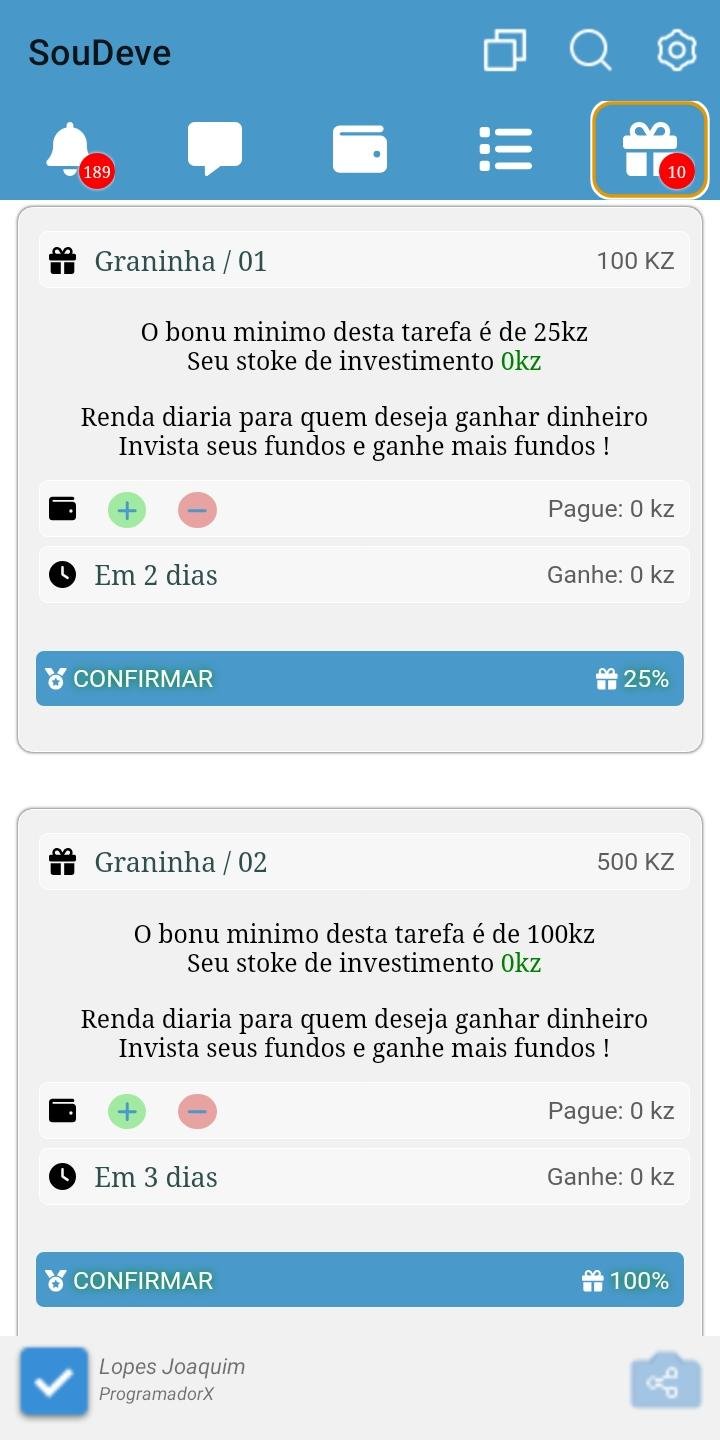
Task: Select the gift tab with badge 10
Action: tap(650, 150)
